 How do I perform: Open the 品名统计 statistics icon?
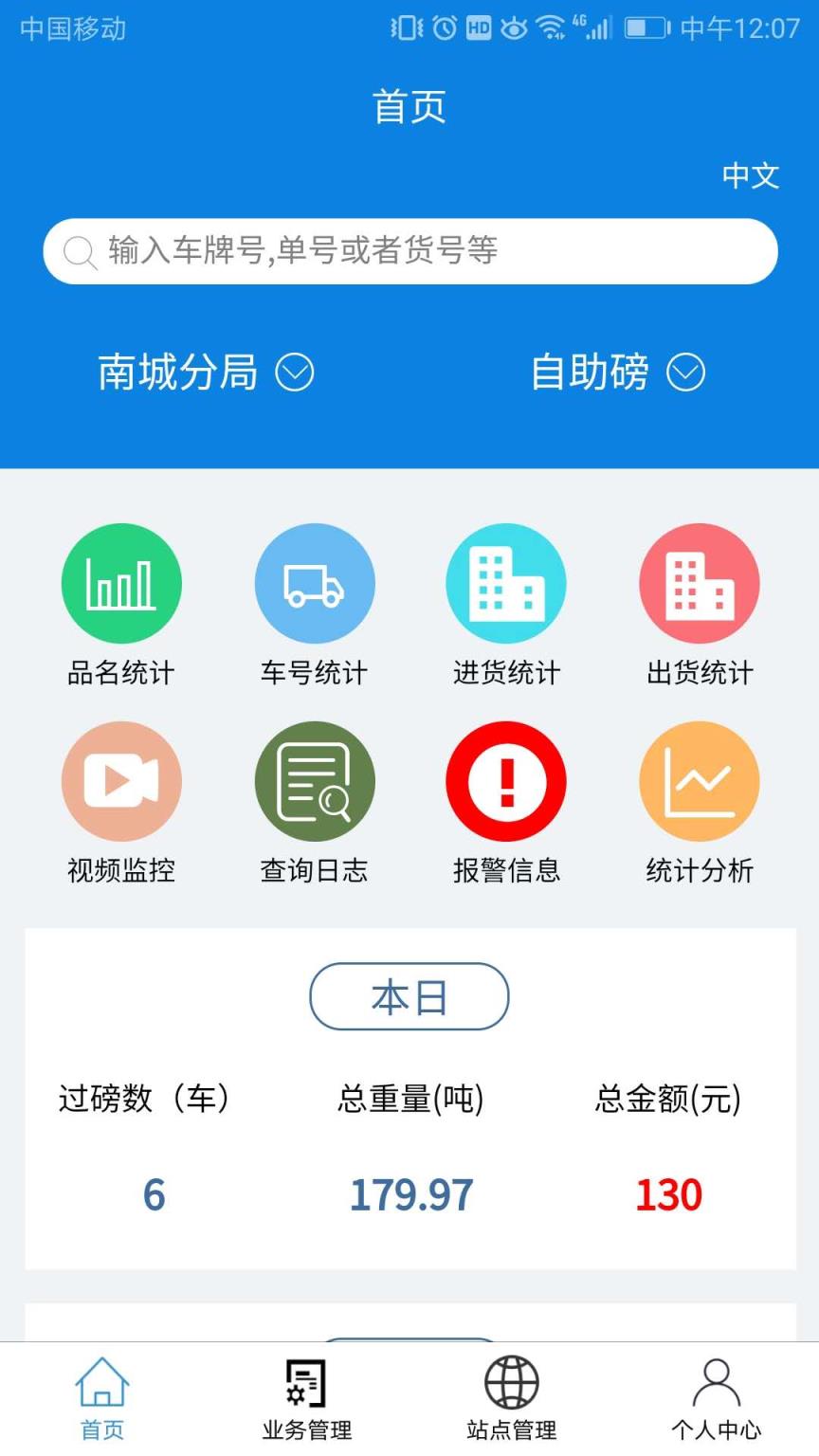(121, 583)
